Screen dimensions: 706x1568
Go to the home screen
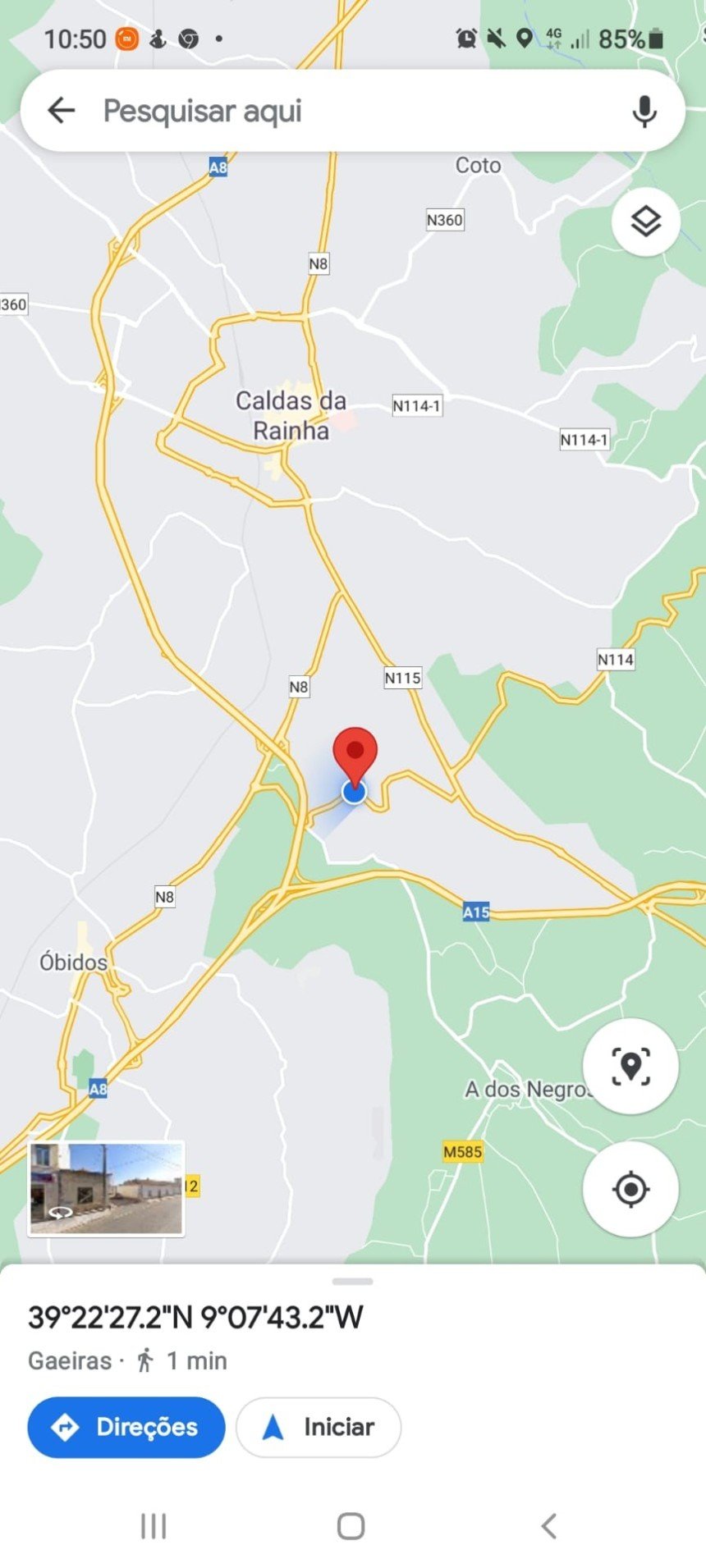[x=351, y=1526]
